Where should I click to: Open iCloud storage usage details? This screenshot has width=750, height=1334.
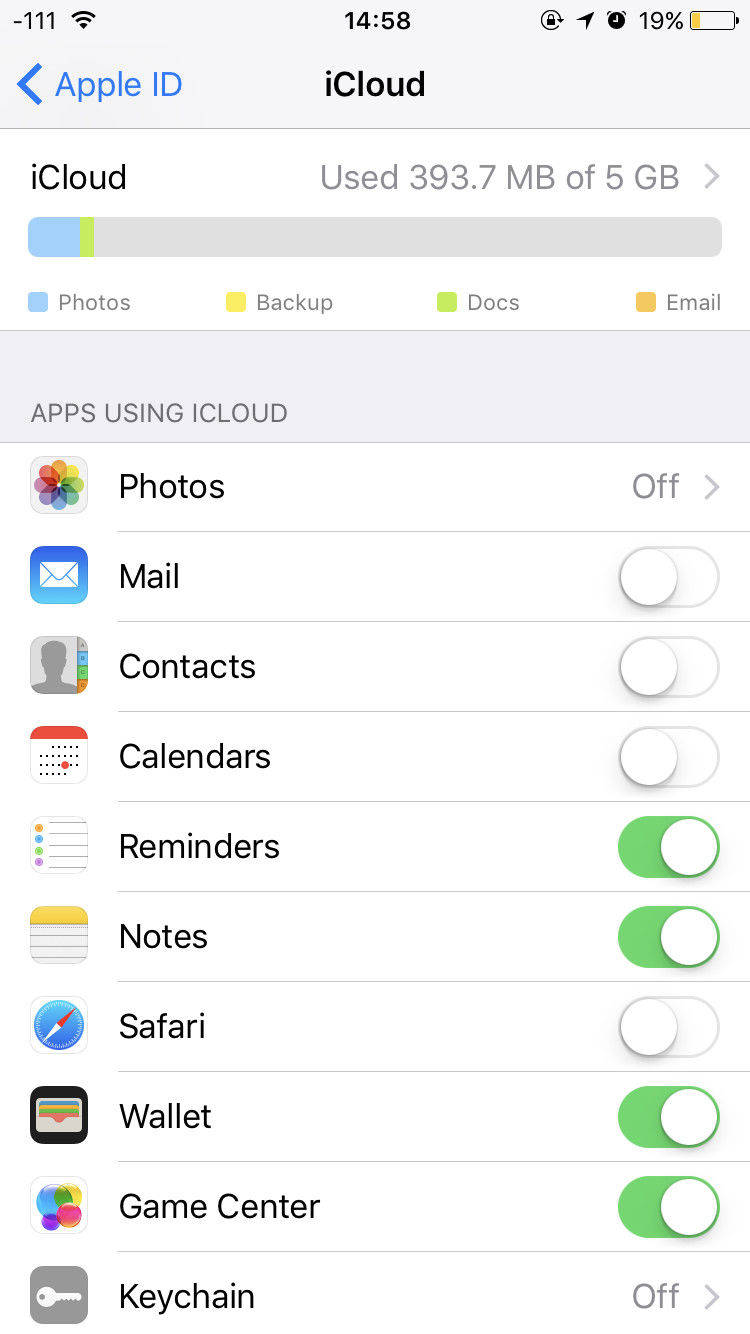pos(375,178)
